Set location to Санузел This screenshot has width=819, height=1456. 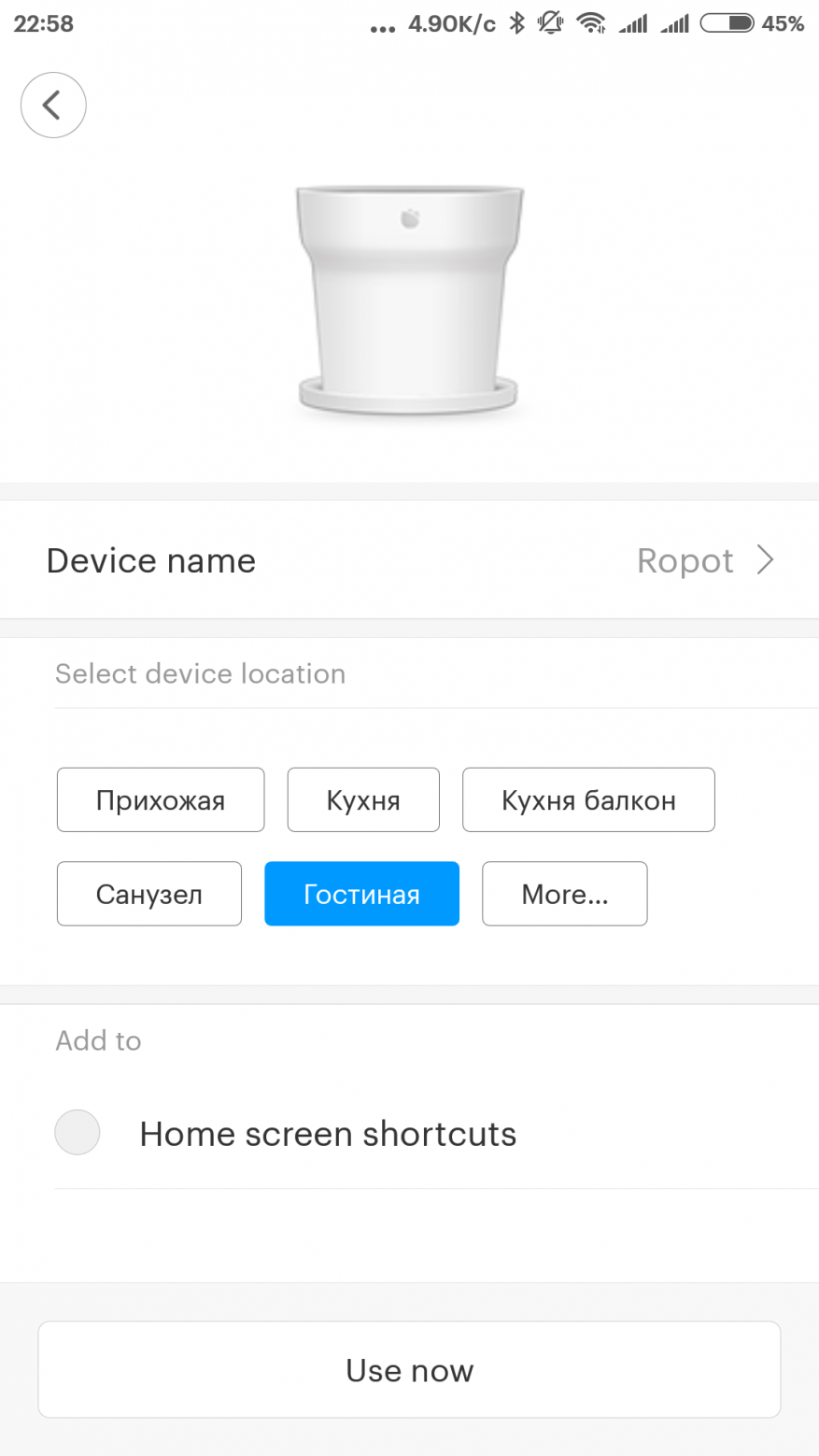point(149,894)
